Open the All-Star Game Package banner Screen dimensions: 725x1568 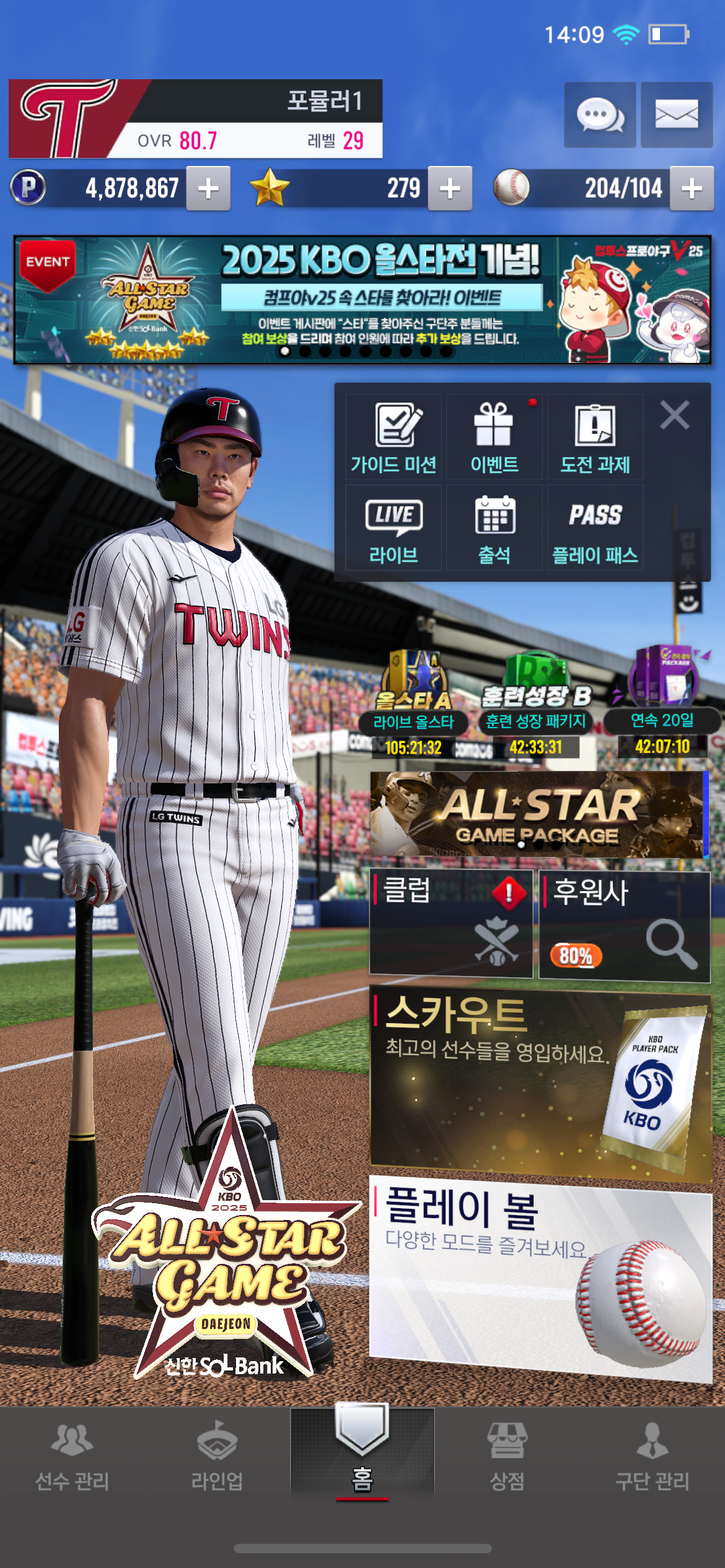537,814
